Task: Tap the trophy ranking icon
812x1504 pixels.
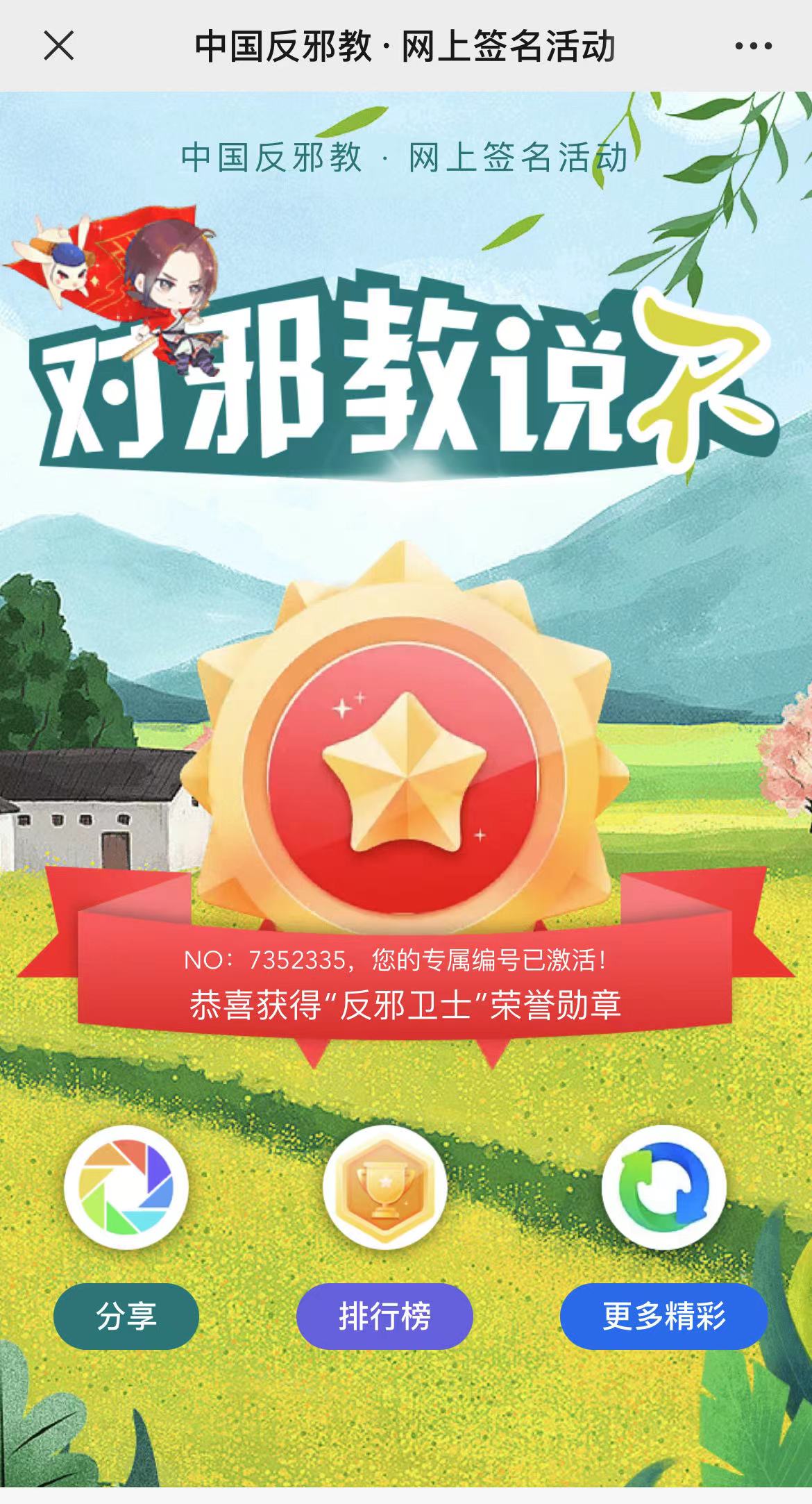Action: 384,1187
